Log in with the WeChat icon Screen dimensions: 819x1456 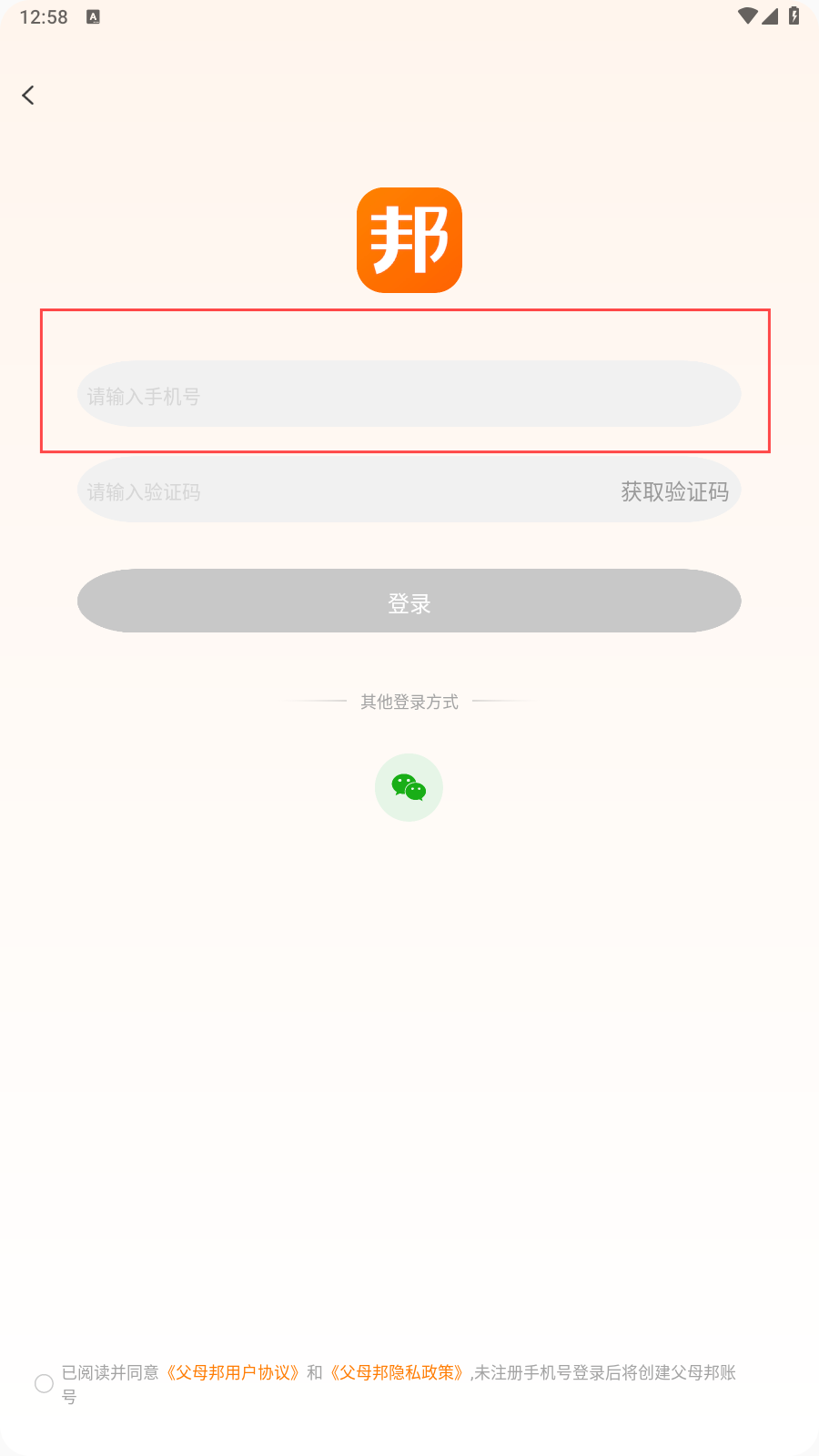coord(409,787)
